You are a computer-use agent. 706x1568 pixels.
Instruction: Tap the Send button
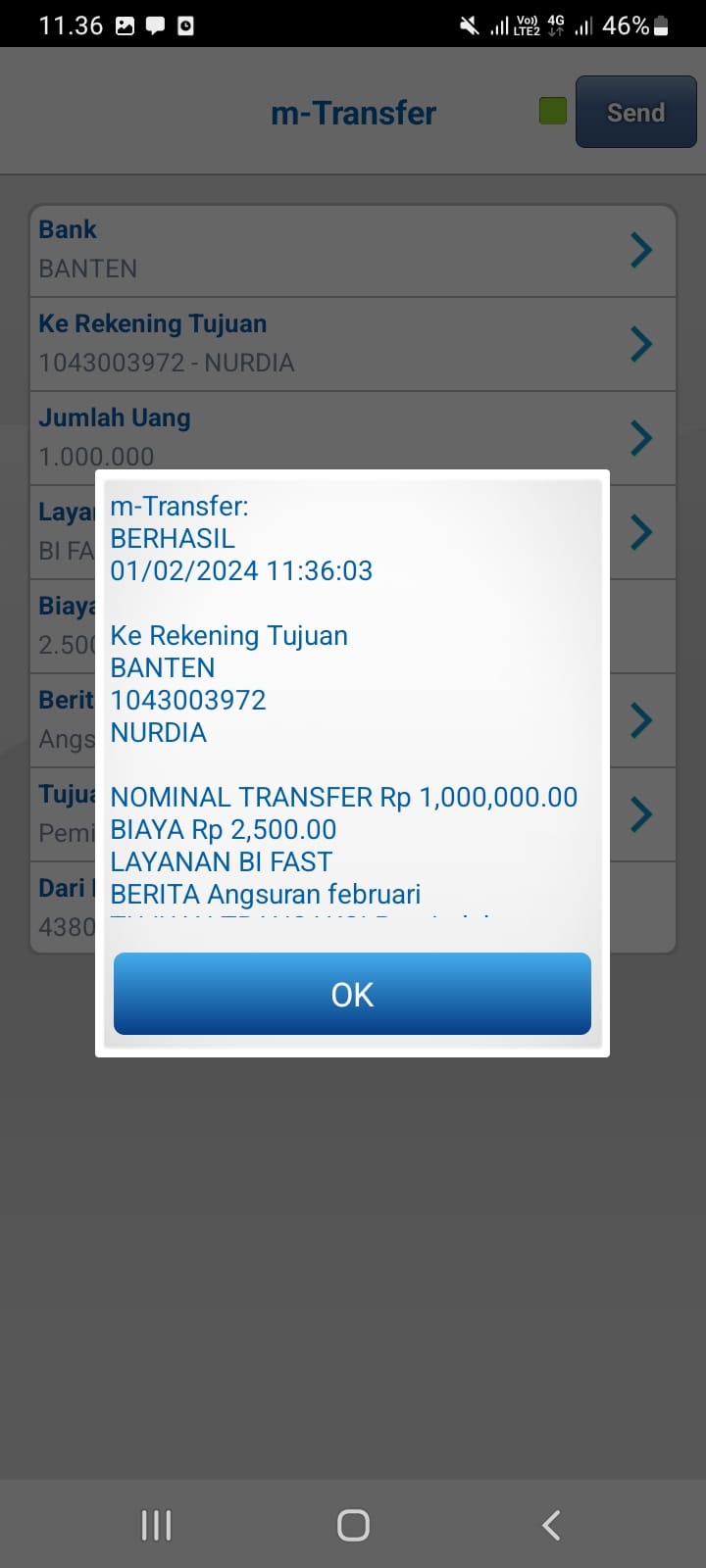[x=635, y=113]
